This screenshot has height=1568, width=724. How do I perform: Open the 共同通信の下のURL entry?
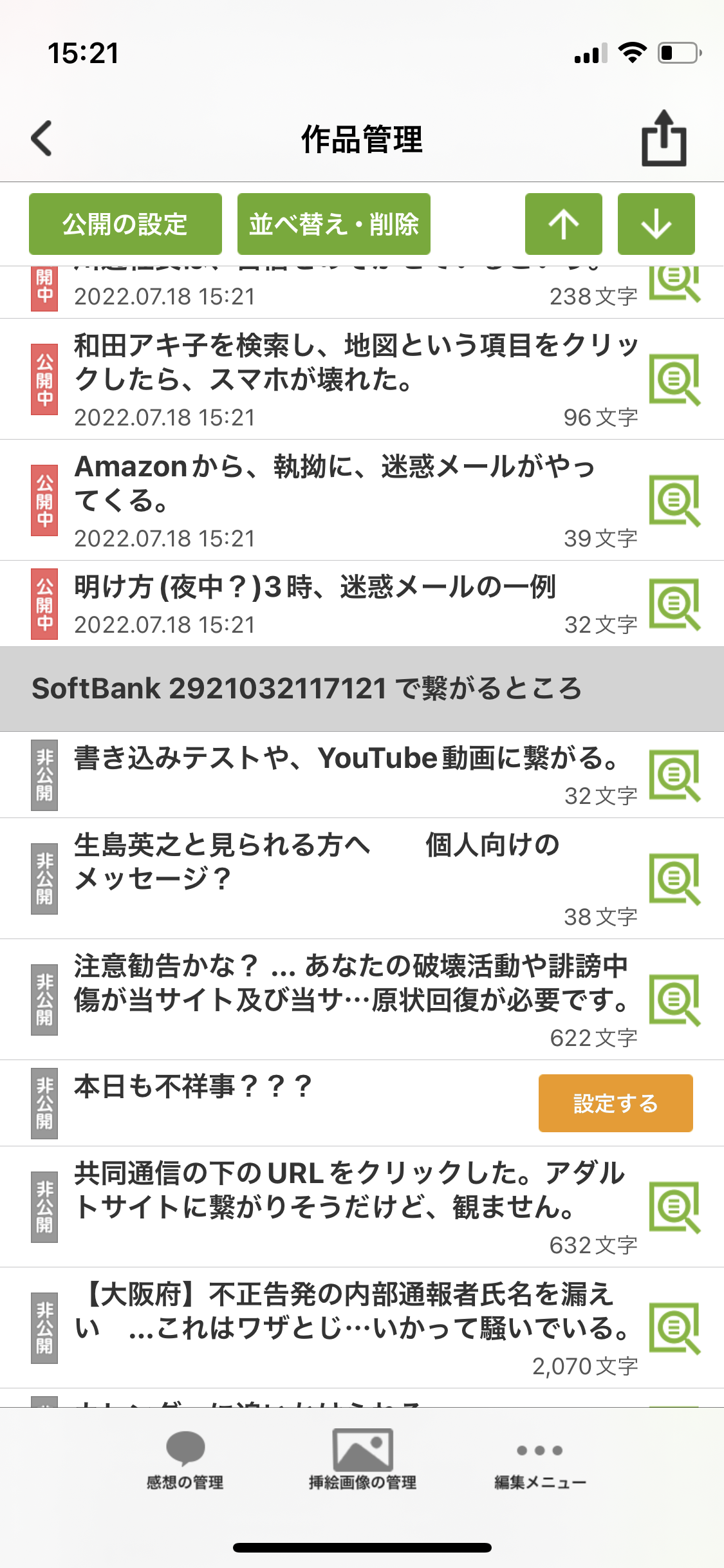click(349, 1191)
